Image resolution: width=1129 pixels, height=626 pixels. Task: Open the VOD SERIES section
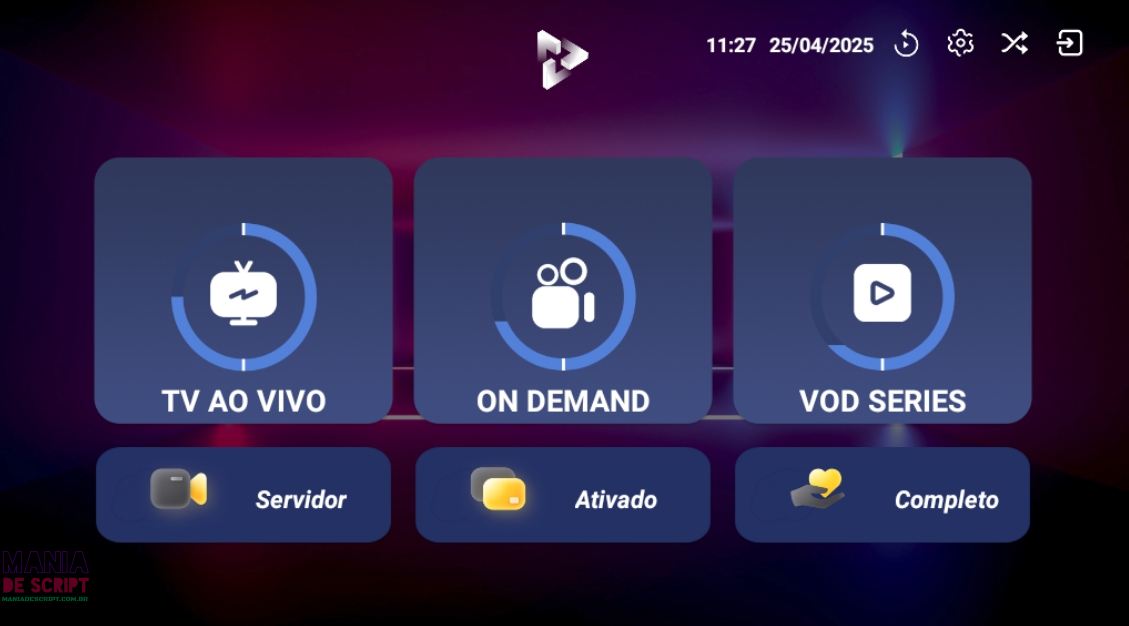point(882,291)
